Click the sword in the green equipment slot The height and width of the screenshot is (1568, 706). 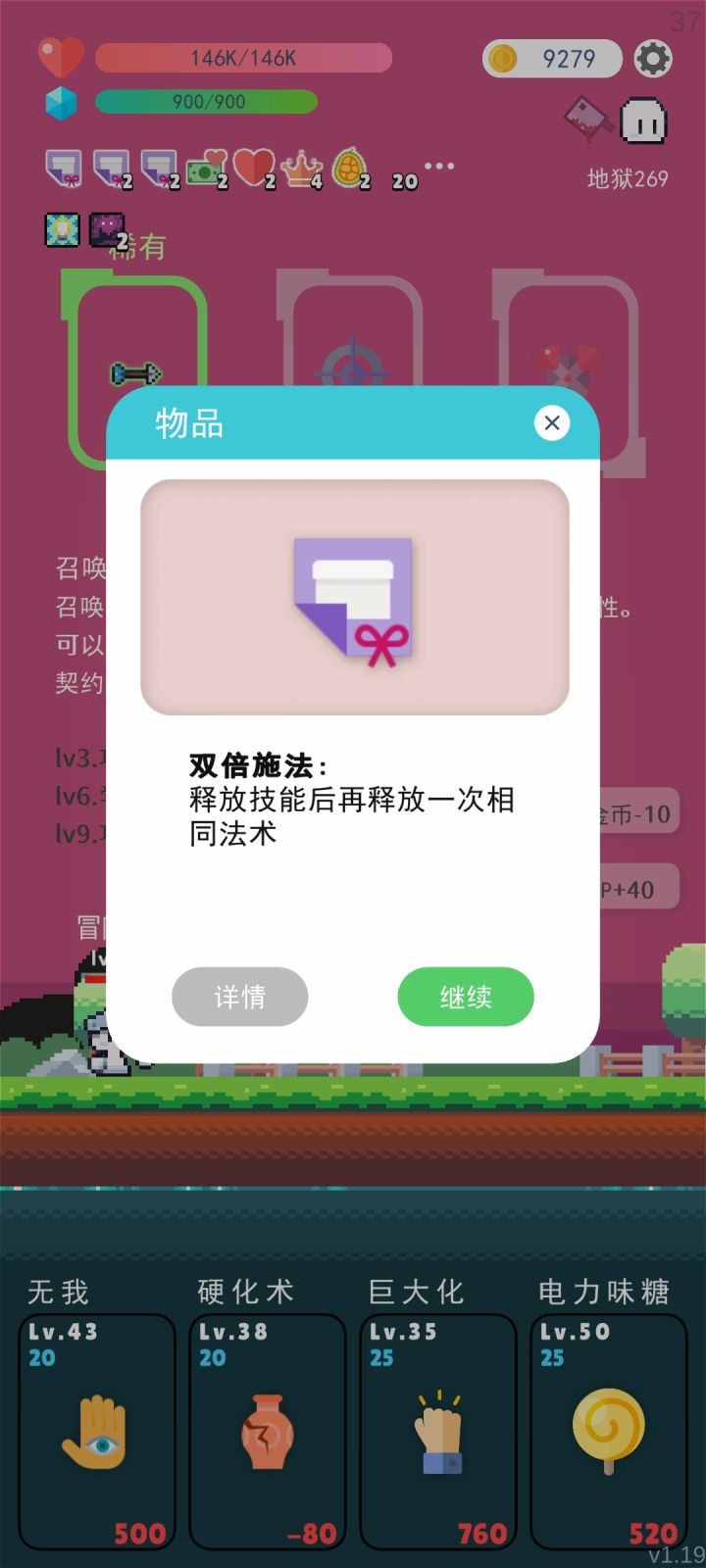click(137, 374)
